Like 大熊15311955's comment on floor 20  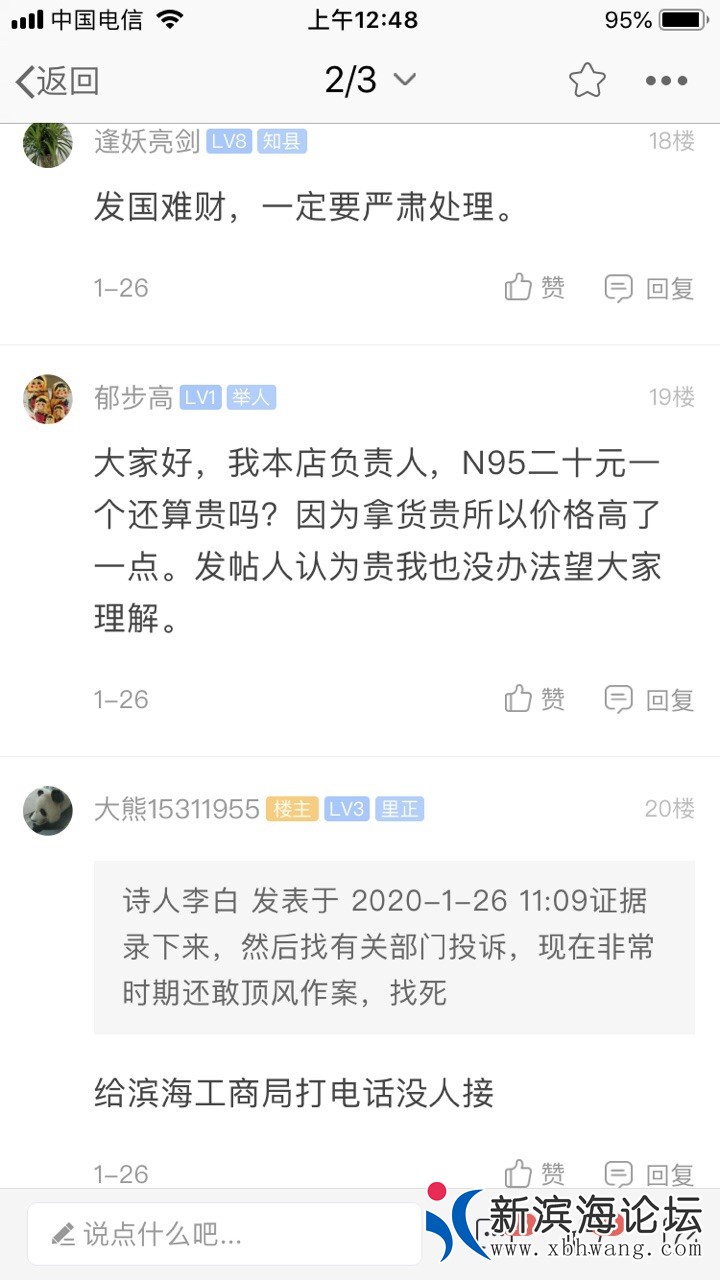pos(535,1173)
